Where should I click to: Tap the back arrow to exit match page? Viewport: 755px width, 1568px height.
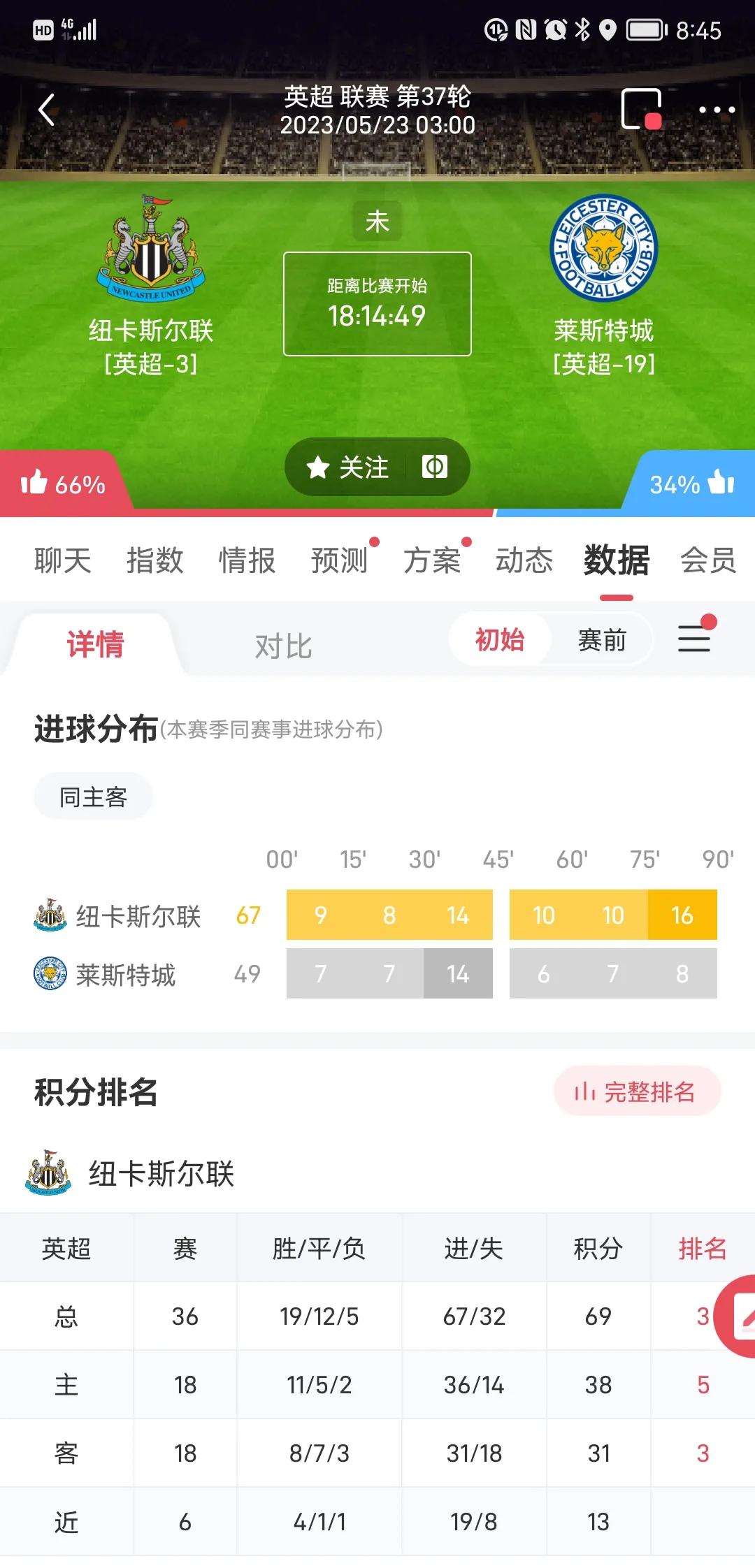[46, 109]
